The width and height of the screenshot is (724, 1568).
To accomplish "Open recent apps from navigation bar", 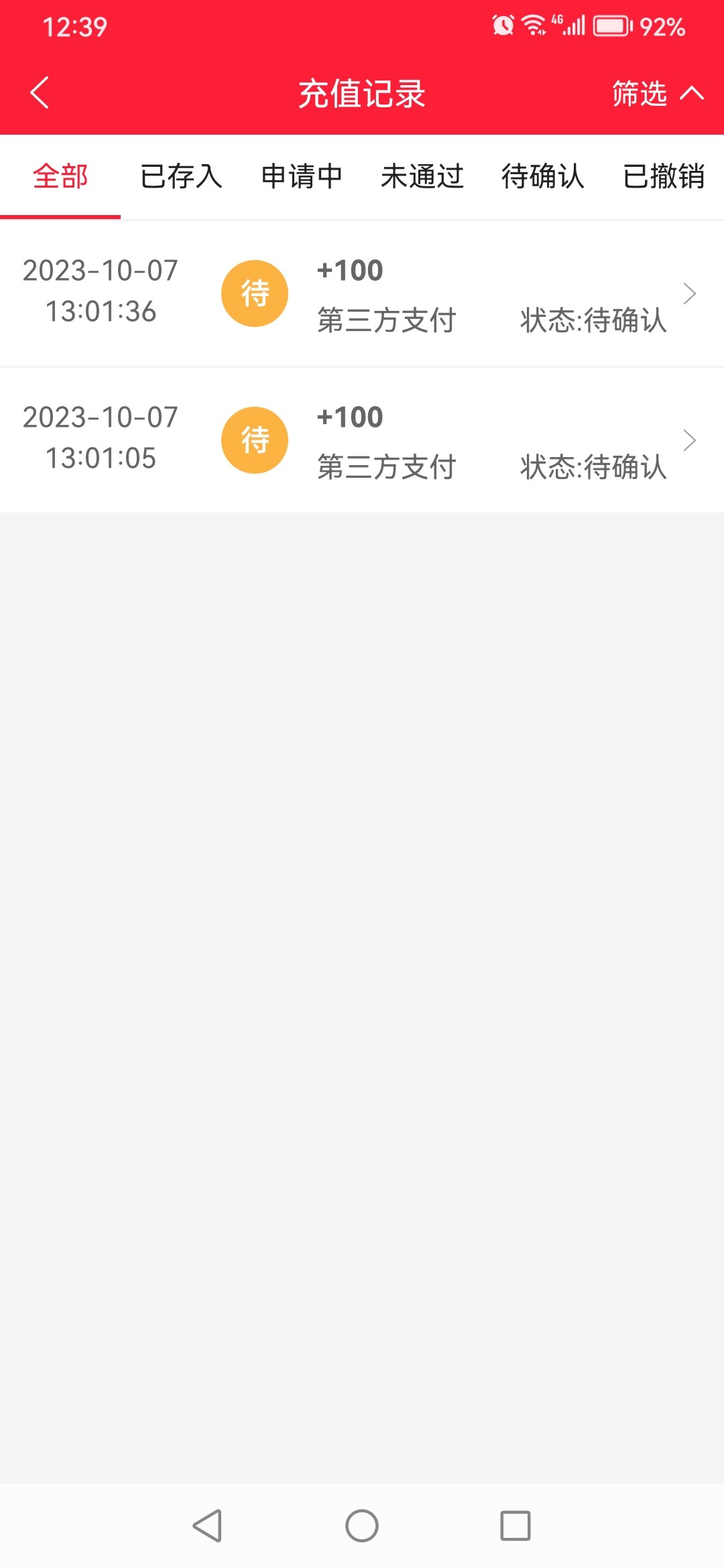I will point(516,1526).
